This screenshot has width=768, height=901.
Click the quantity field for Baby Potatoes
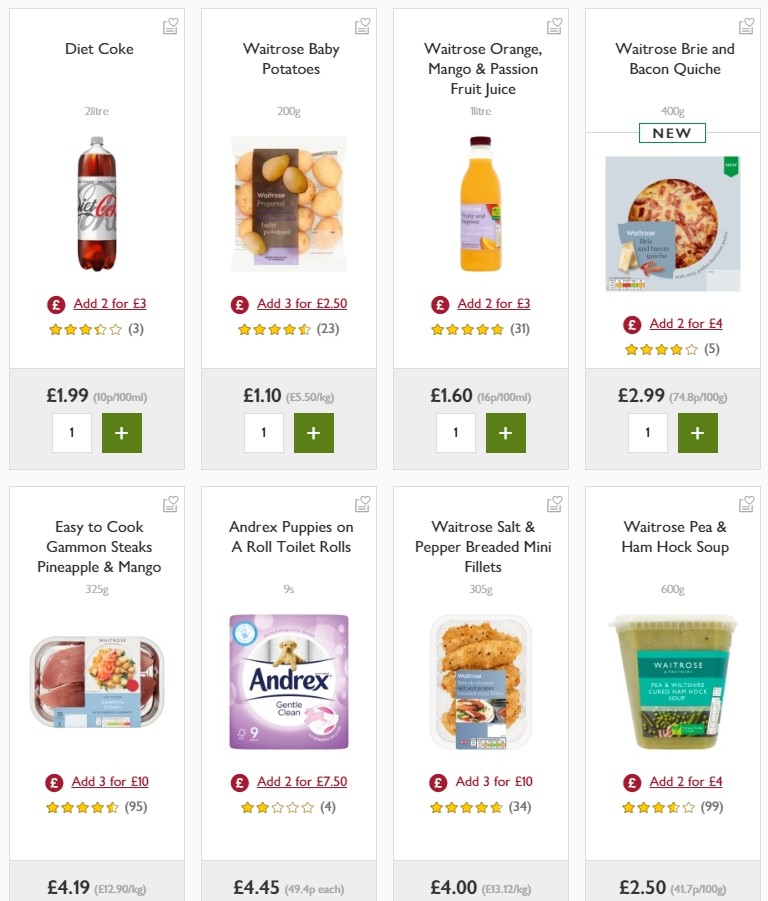[264, 432]
